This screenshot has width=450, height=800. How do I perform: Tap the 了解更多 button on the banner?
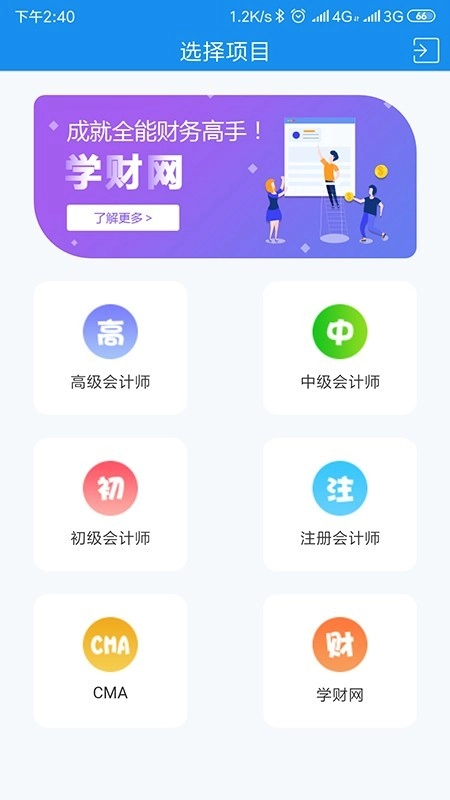point(123,218)
